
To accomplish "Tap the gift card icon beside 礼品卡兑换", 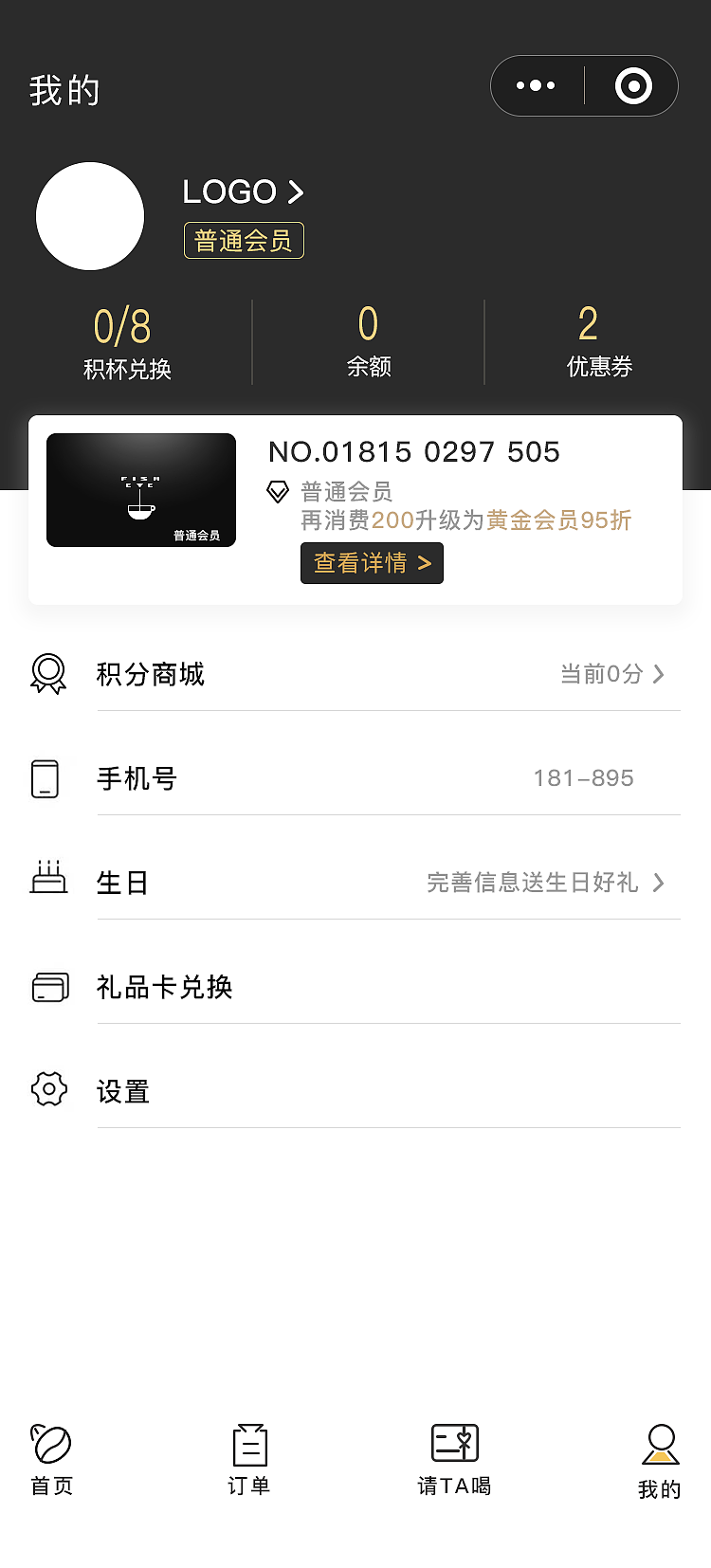I will [50, 987].
